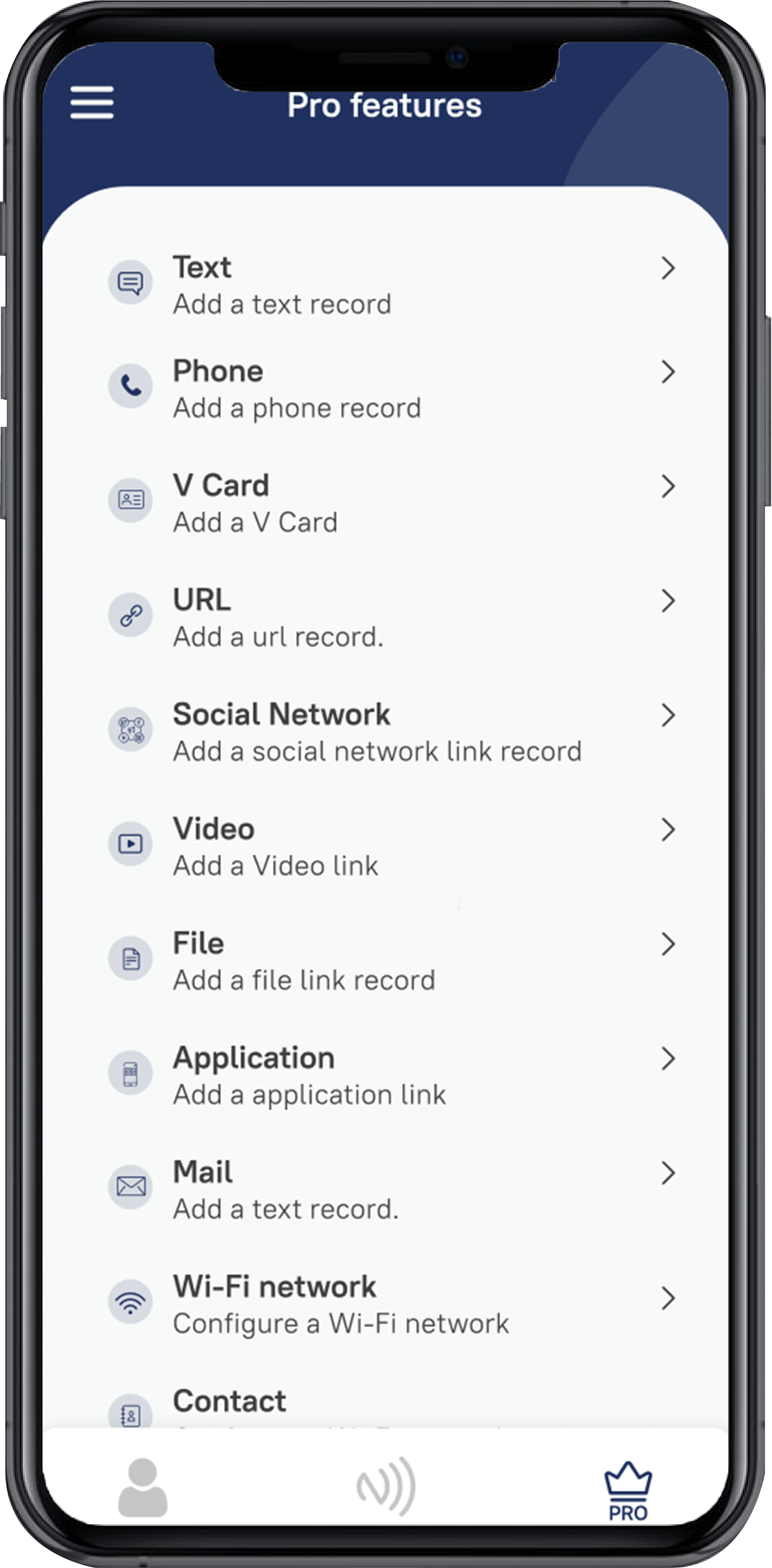Open the hamburger drawer menu
The width and height of the screenshot is (772, 1568).
tap(92, 102)
